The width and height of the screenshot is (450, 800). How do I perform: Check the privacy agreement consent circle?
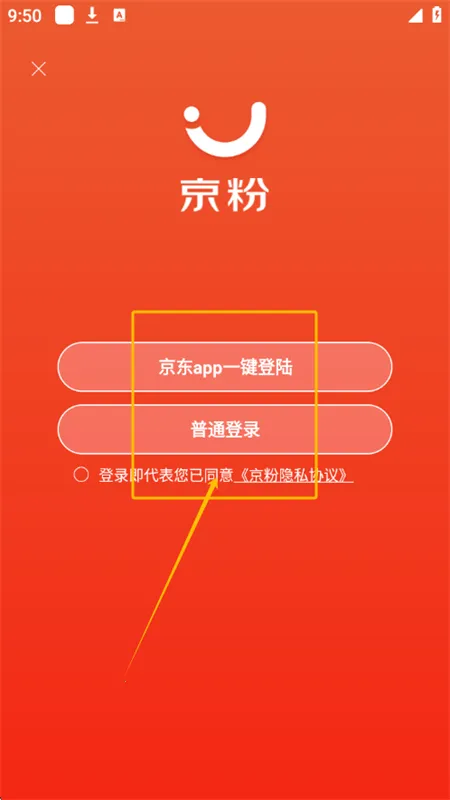pyautogui.click(x=81, y=474)
